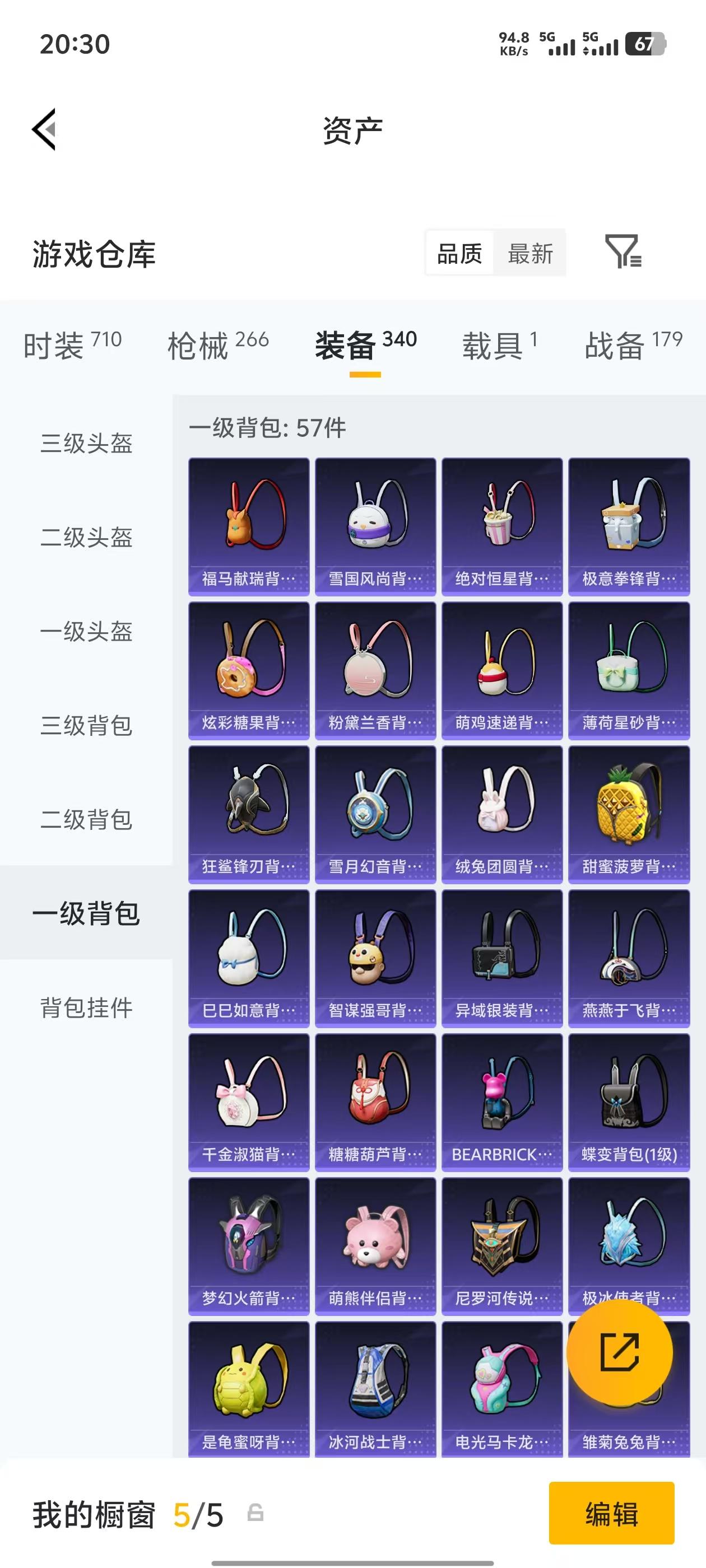706x1568 pixels.
Task: Open the BEARBRICK backpack item
Action: tap(502, 1096)
